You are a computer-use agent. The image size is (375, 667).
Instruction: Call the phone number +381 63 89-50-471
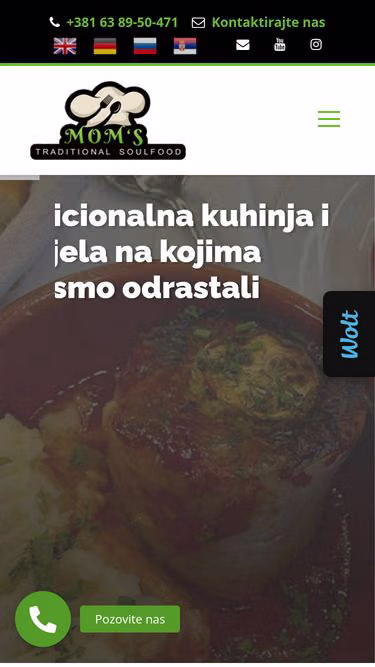[114, 22]
